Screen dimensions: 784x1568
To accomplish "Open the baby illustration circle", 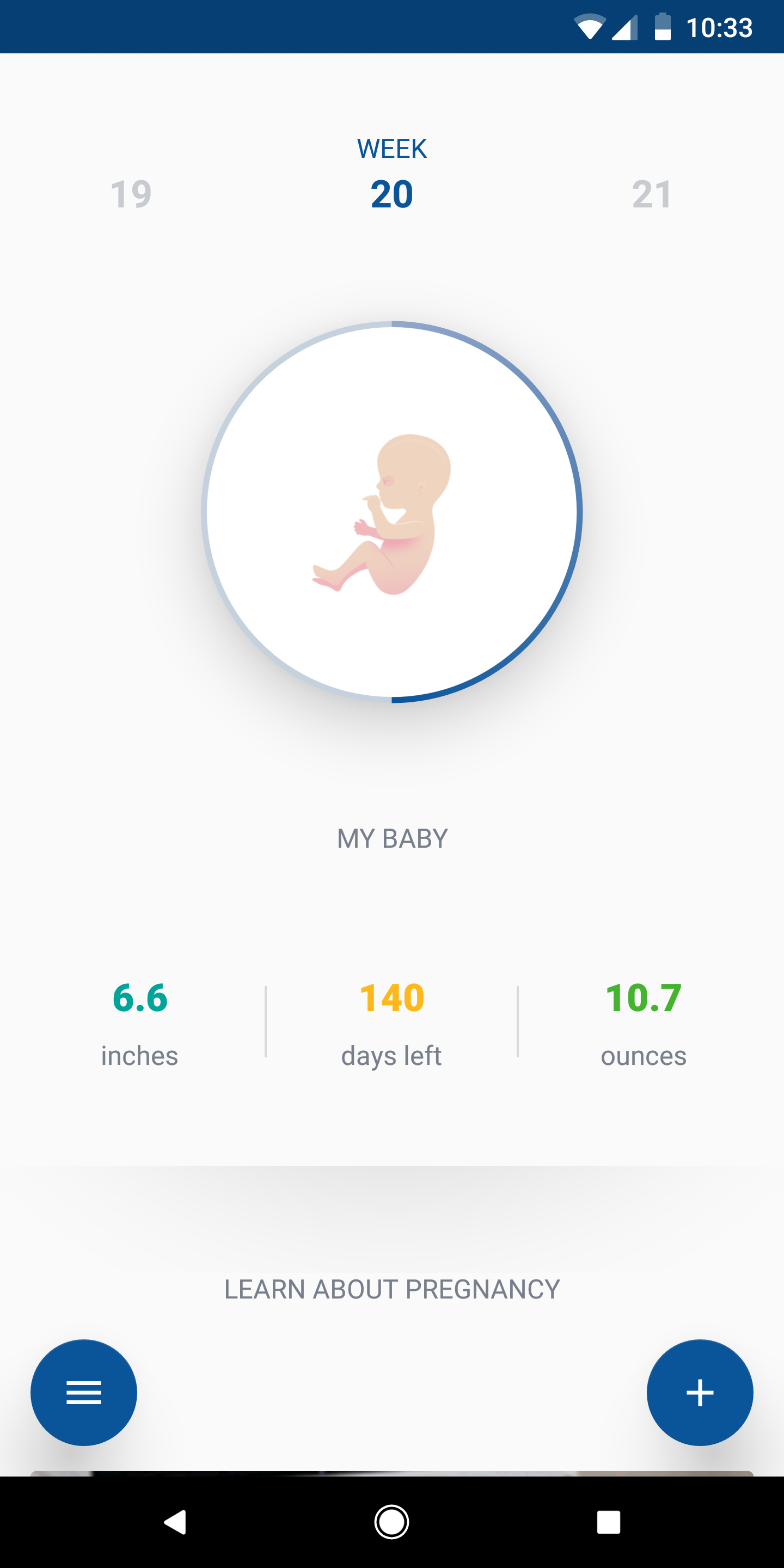I will pos(392,512).
